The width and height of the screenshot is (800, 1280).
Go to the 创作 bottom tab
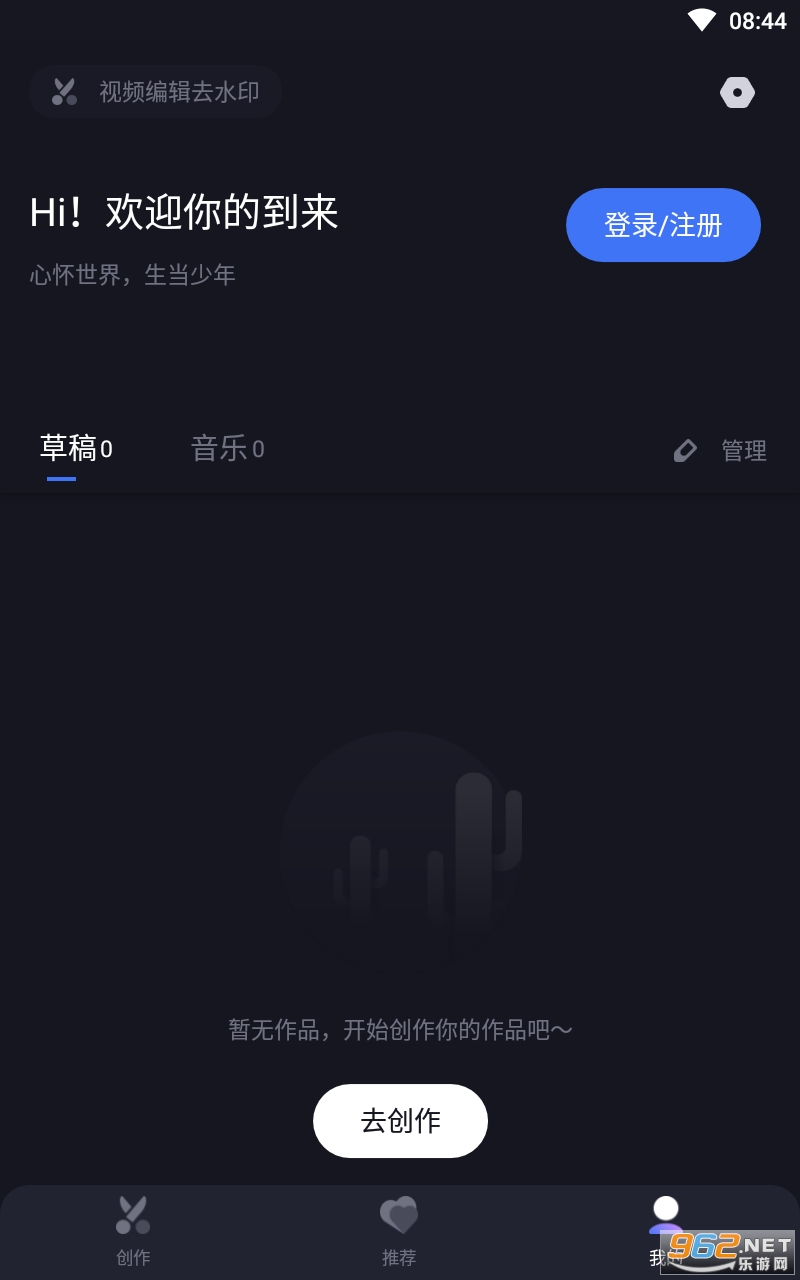[x=133, y=1230]
